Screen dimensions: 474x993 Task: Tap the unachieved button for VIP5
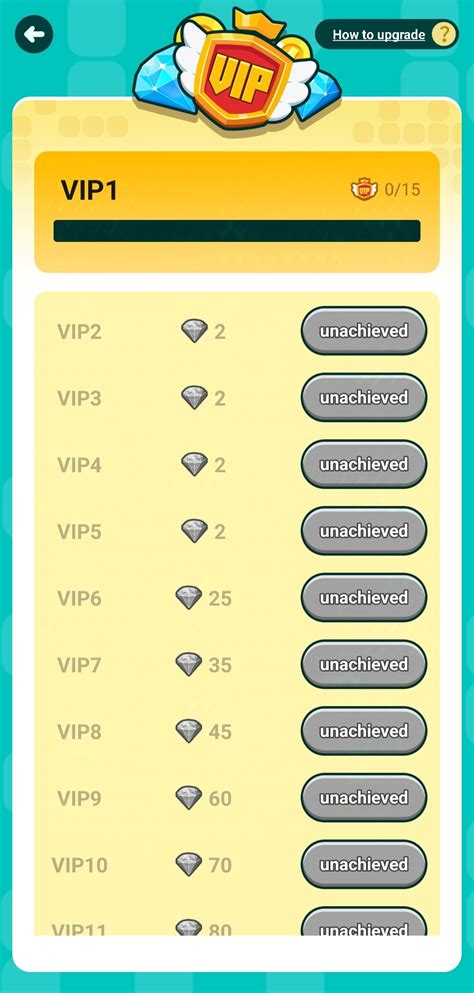[364, 531]
